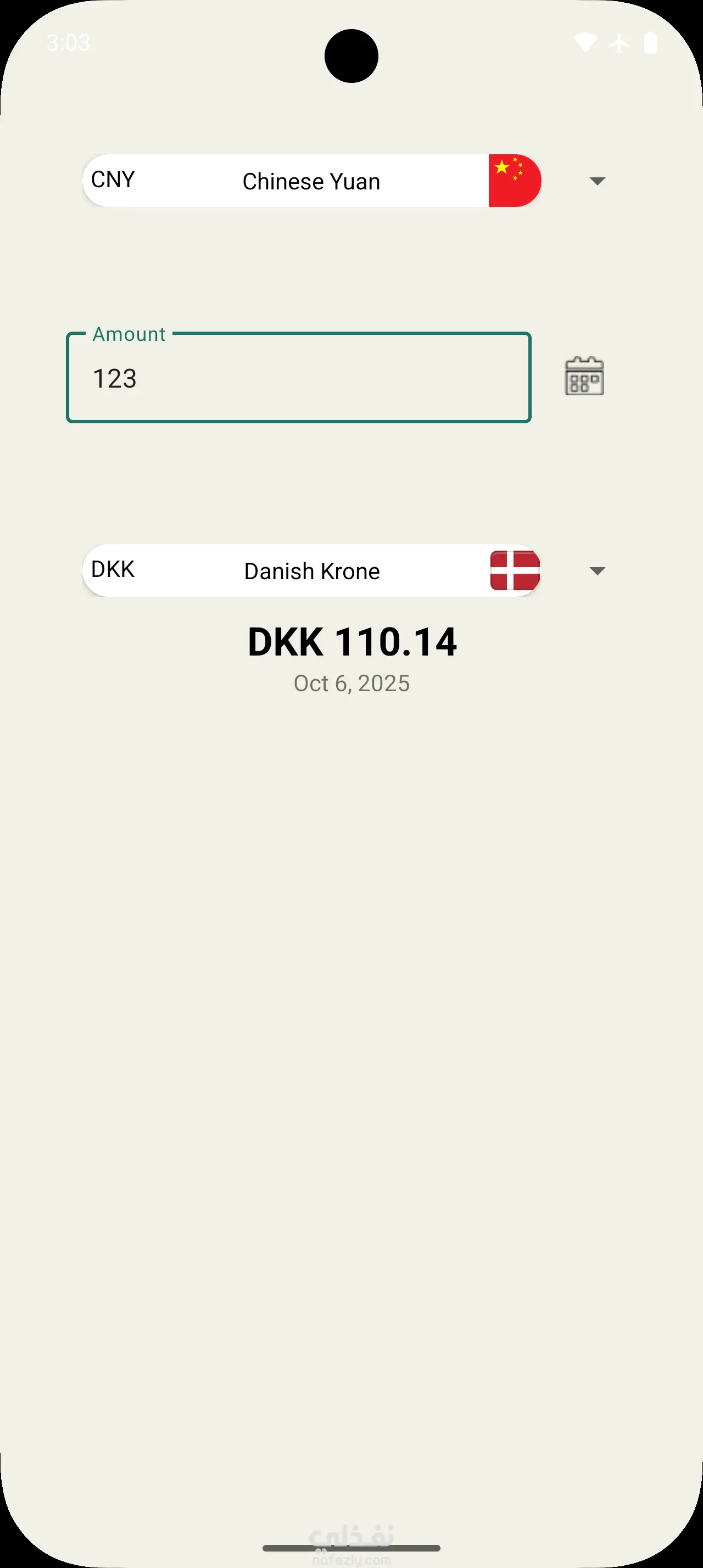This screenshot has width=703, height=1568.
Task: Expand the target currency dropdown arrow
Action: (x=597, y=570)
